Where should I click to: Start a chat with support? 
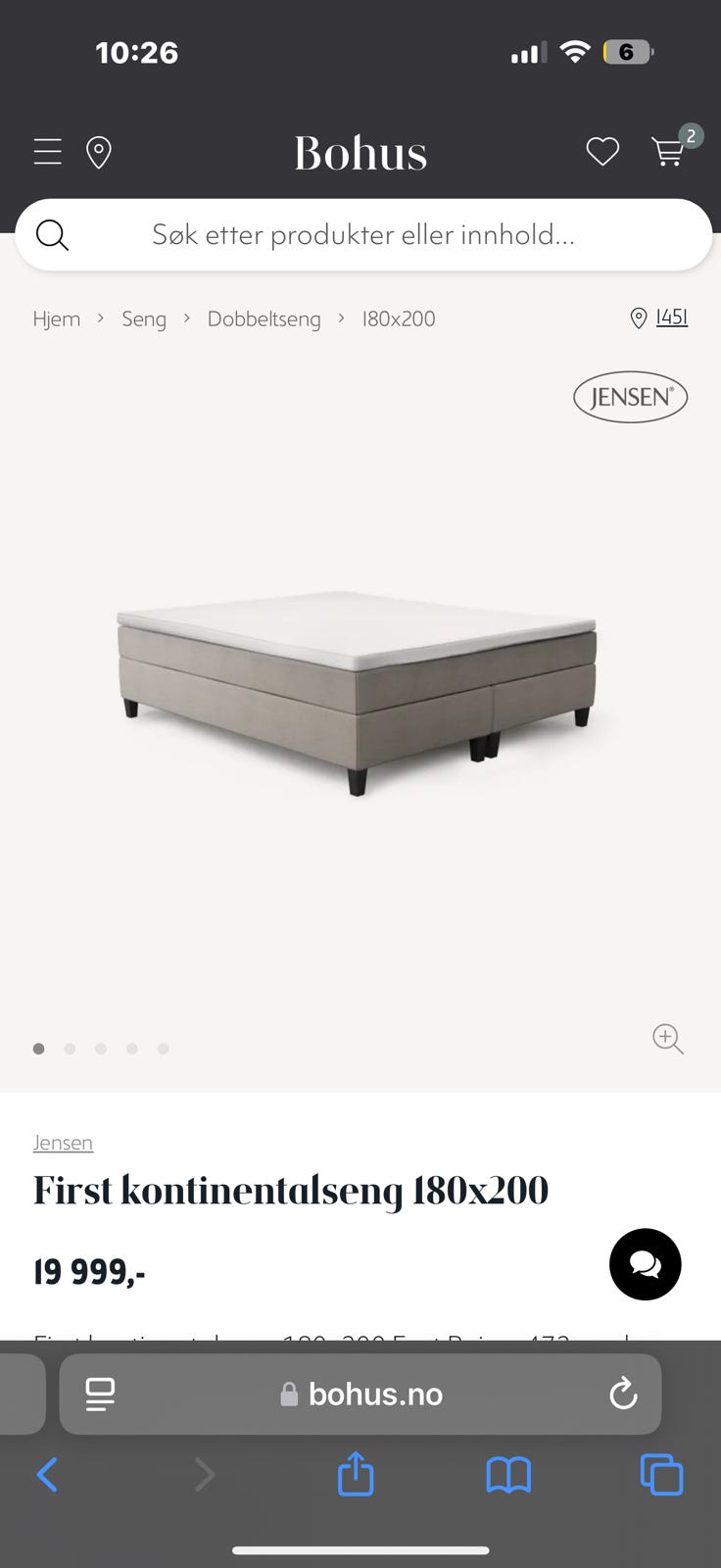(x=645, y=1264)
